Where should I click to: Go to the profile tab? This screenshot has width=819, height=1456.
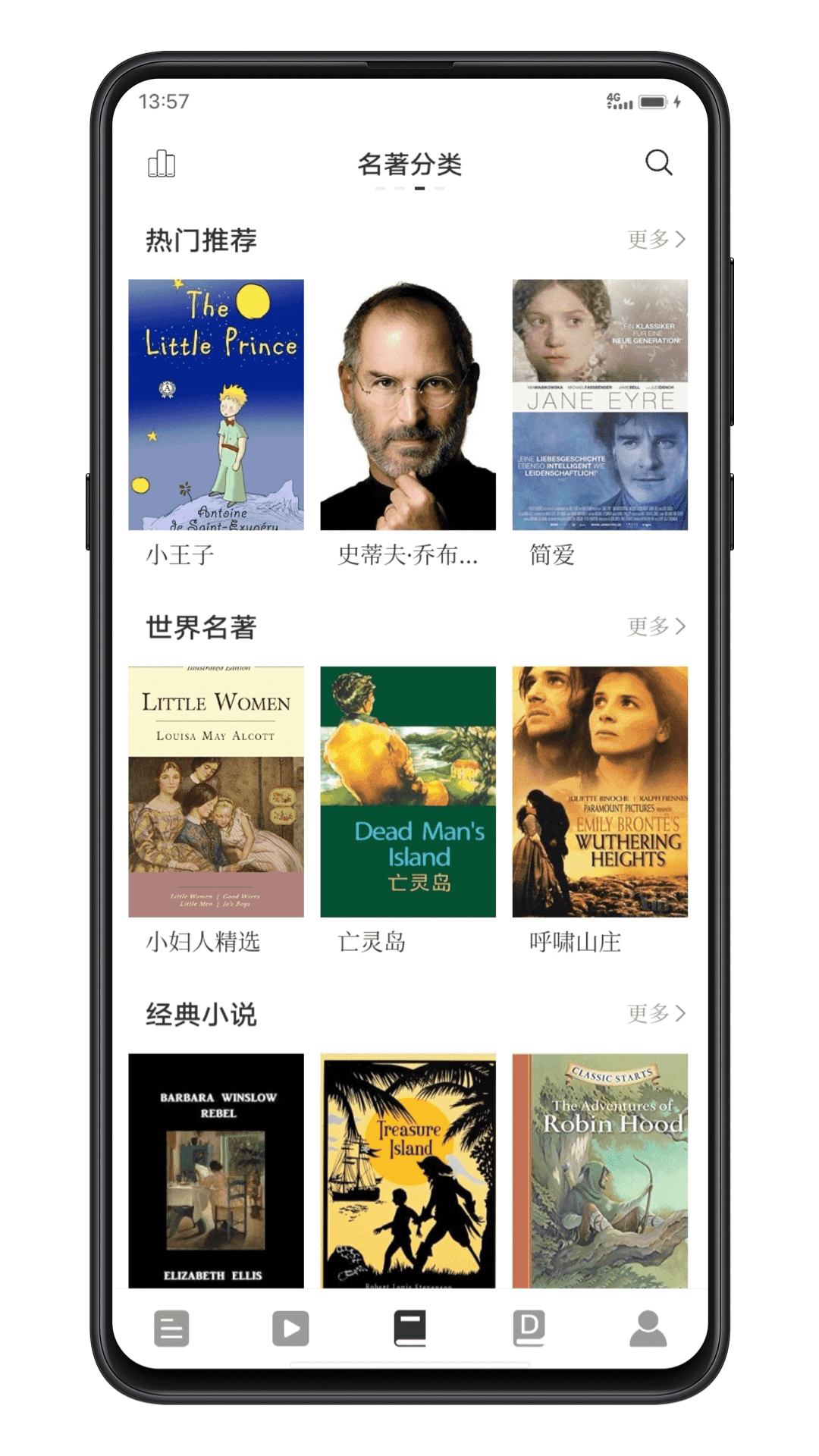coord(648,1329)
